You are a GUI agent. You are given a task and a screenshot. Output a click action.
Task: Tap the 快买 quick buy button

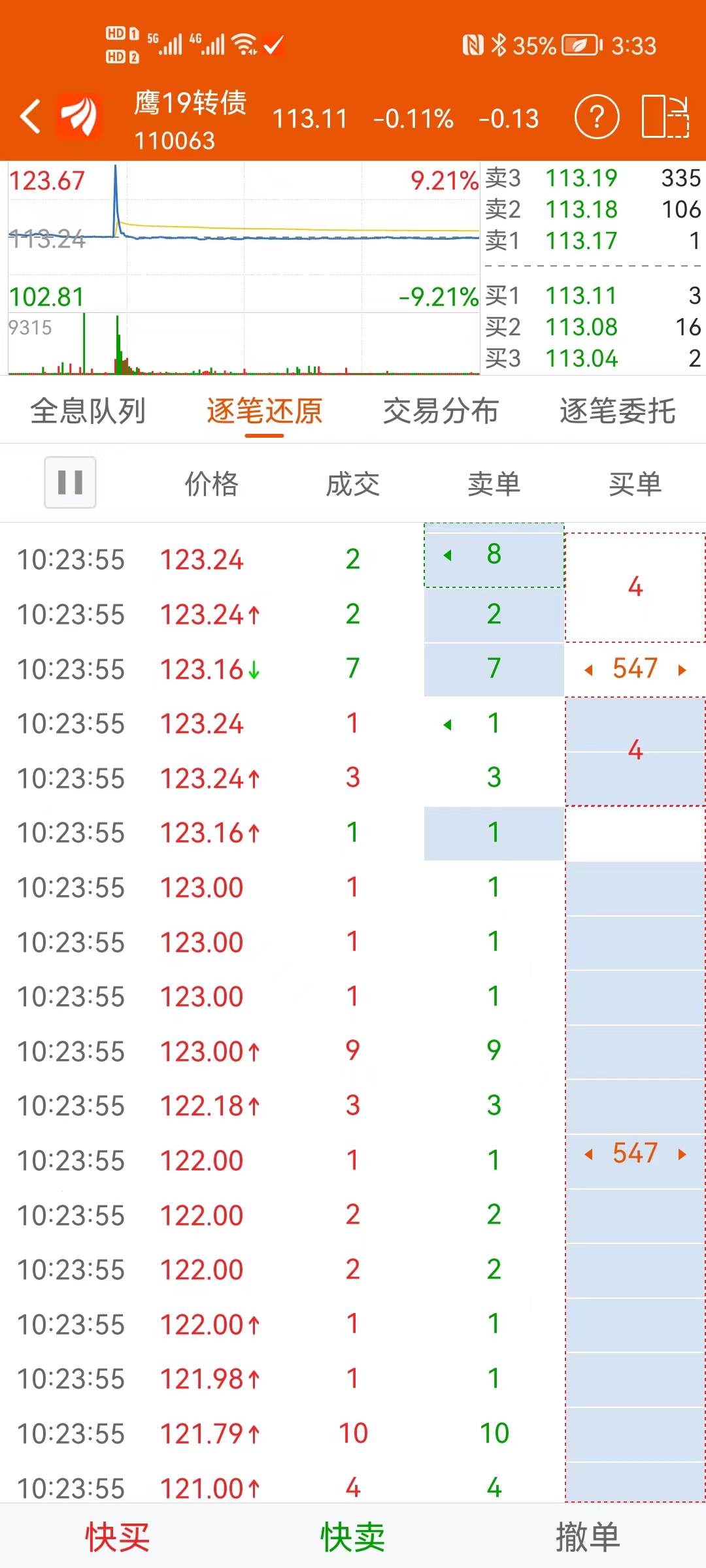click(118, 1537)
